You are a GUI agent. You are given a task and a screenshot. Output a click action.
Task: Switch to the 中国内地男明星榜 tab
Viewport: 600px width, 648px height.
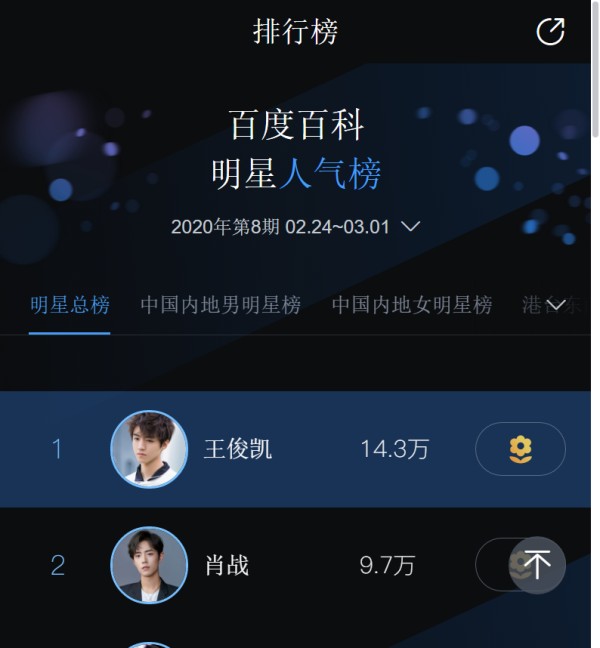220,305
